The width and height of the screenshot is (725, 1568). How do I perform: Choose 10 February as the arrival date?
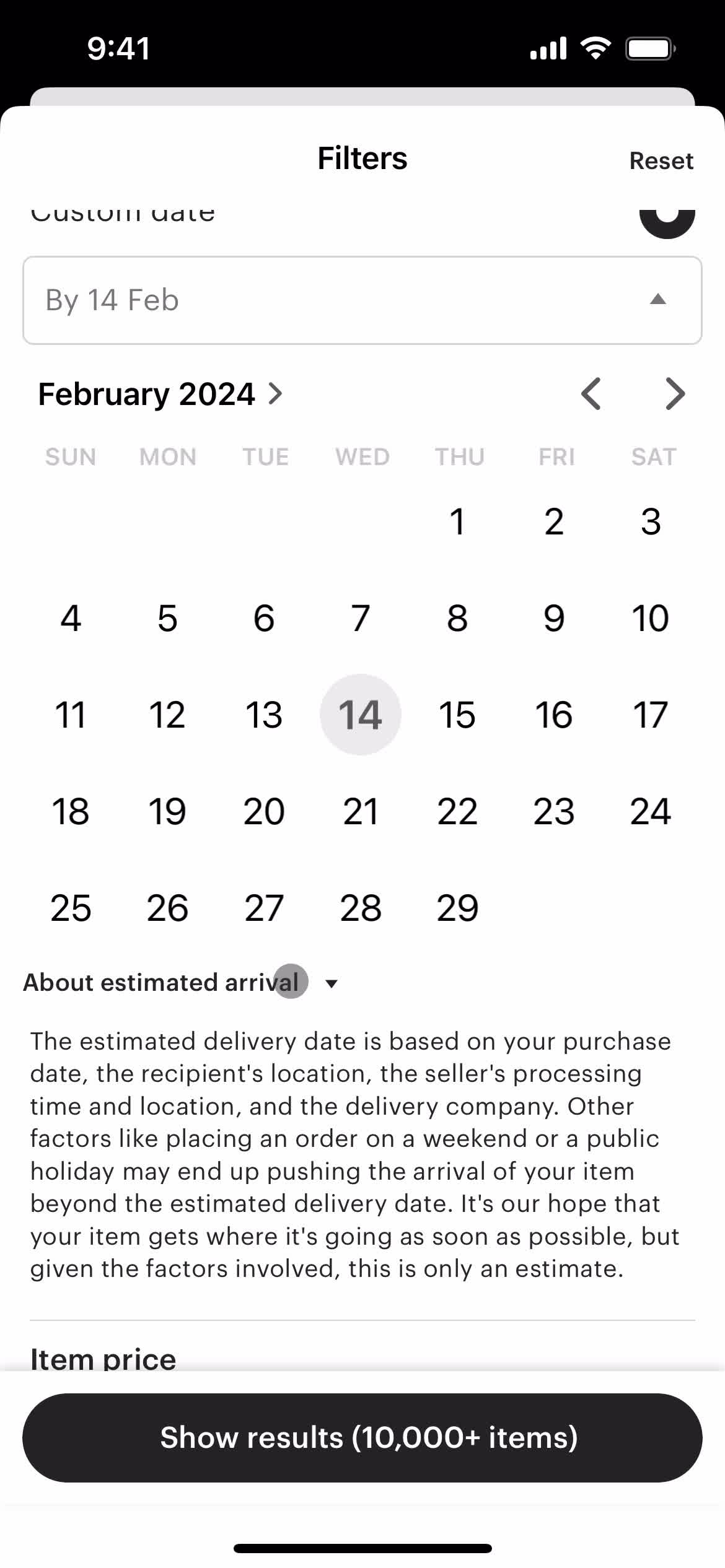(650, 618)
